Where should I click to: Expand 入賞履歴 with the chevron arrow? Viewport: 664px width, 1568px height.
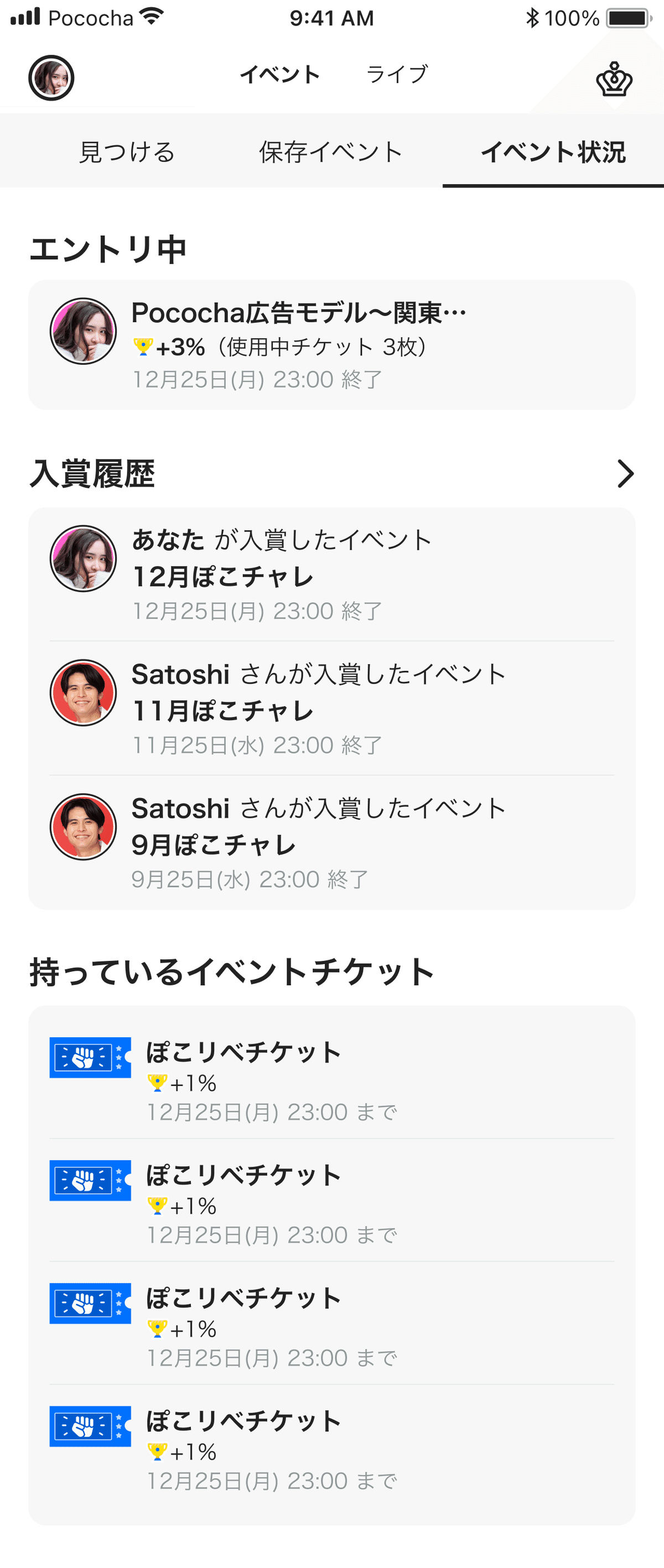click(625, 474)
